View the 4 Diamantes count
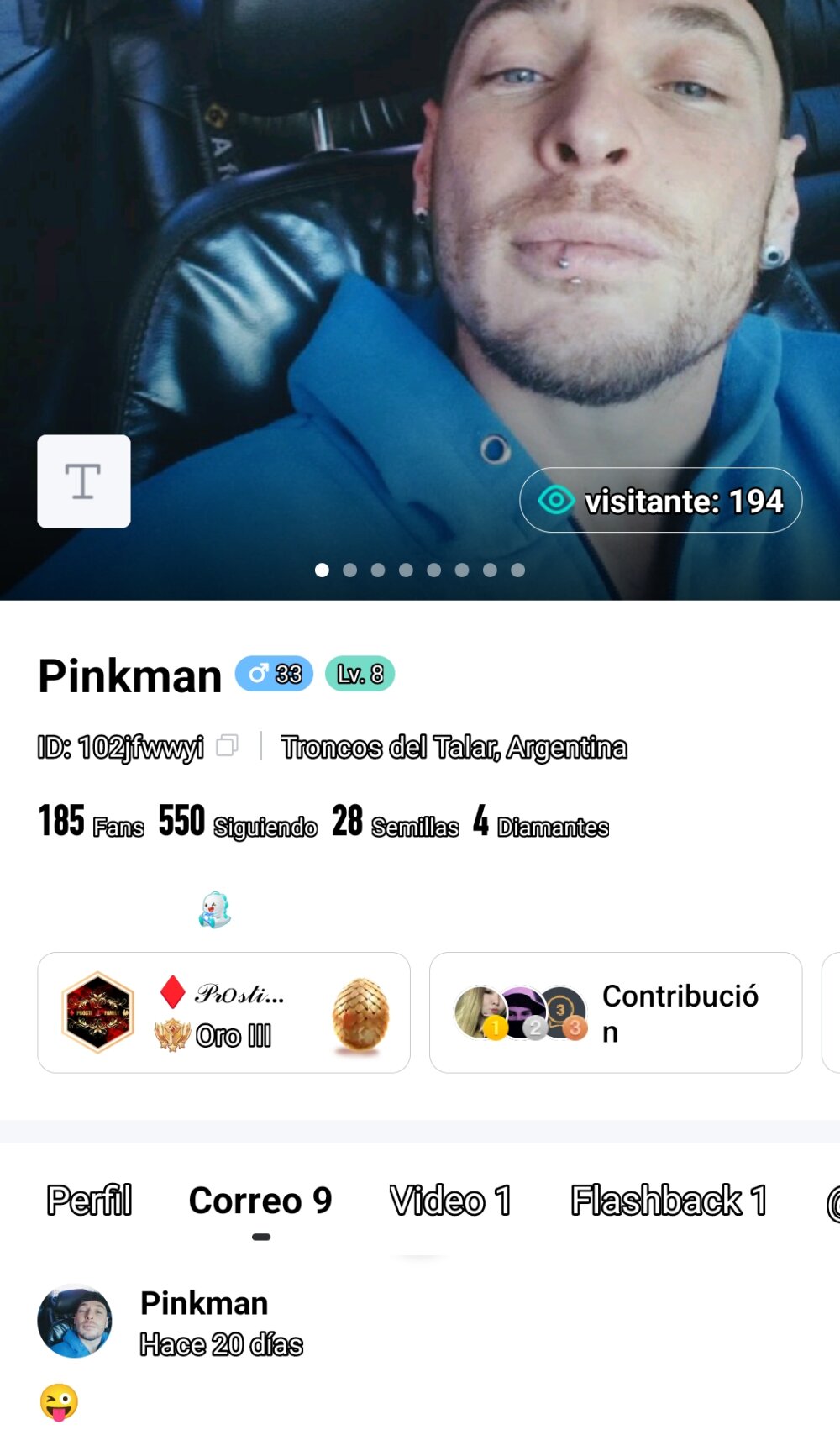The image size is (840, 1435). click(x=540, y=823)
